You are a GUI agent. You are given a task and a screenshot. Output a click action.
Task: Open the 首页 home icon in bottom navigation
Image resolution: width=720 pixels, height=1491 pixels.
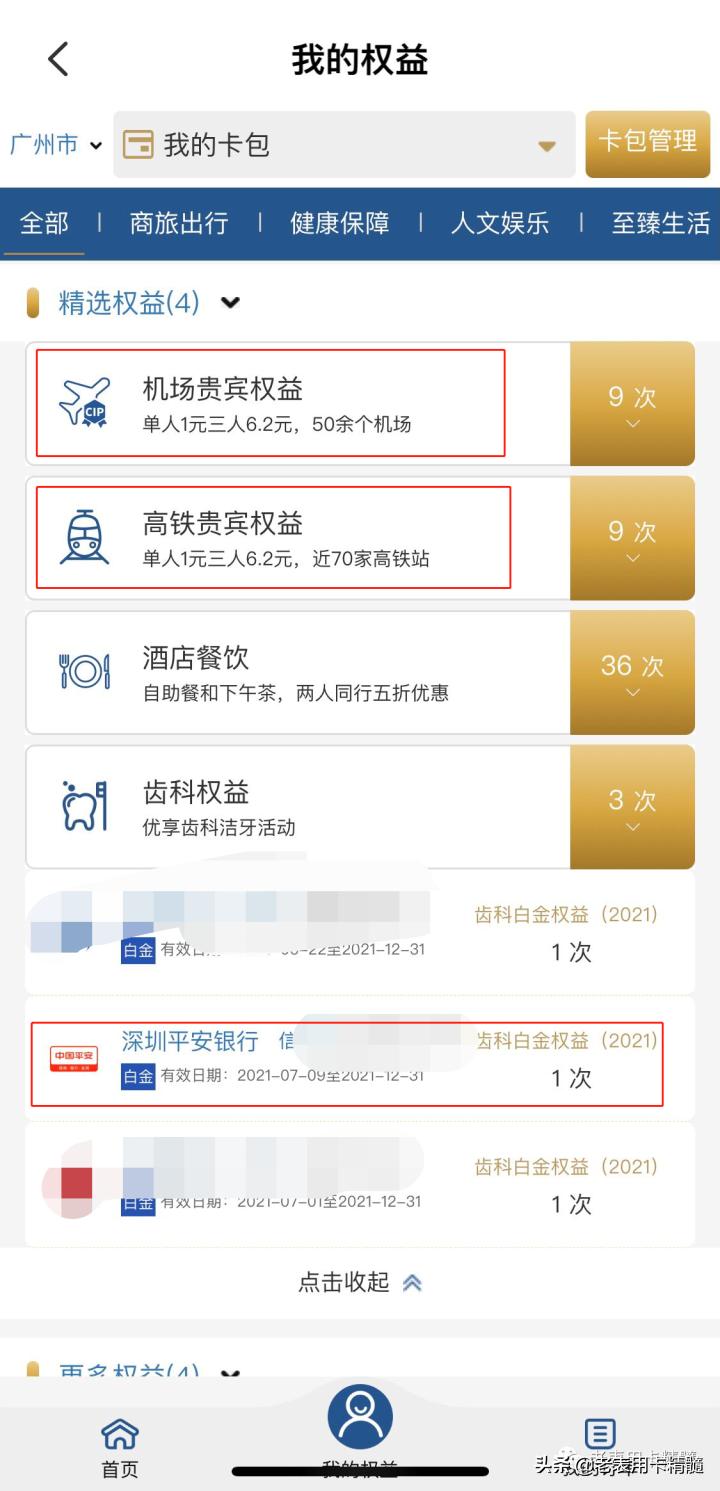[x=119, y=1434]
